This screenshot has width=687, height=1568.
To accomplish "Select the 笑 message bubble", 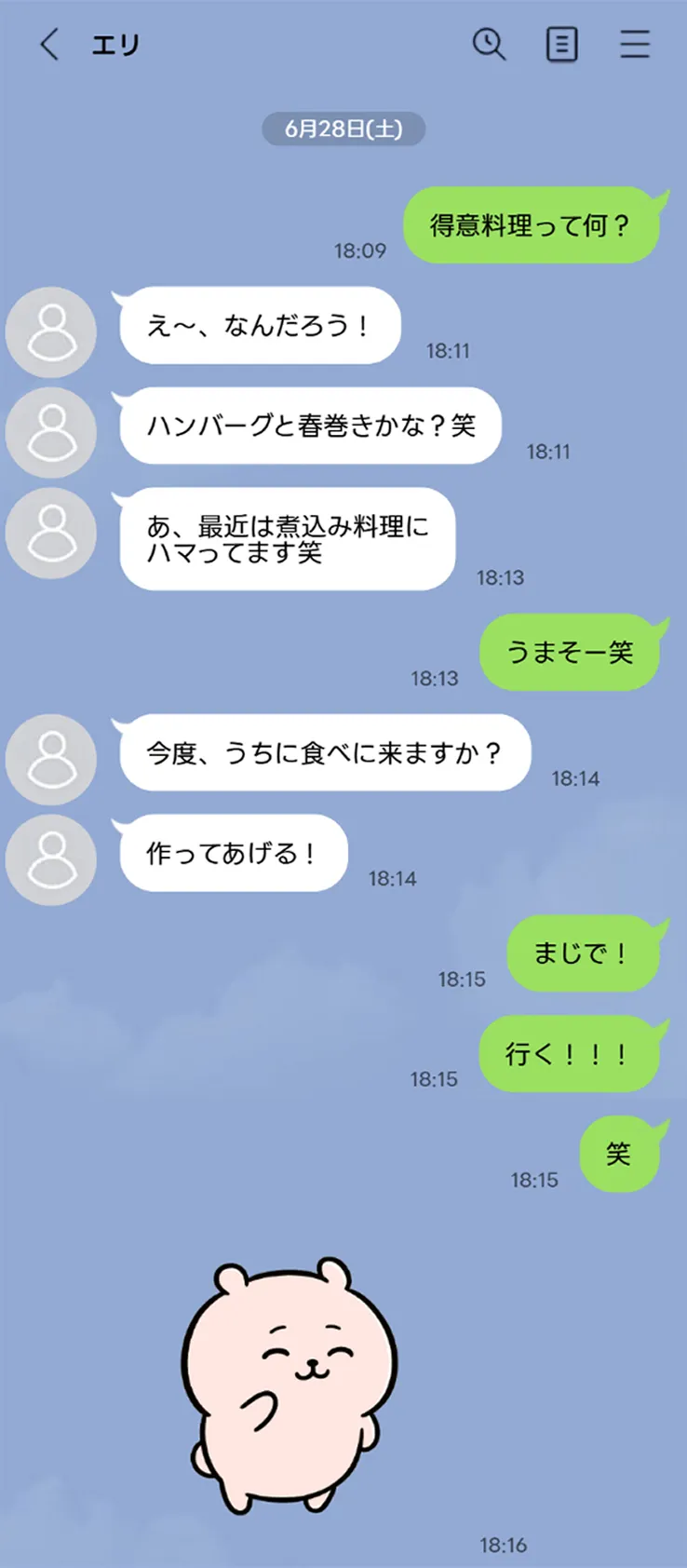I will [620, 1155].
